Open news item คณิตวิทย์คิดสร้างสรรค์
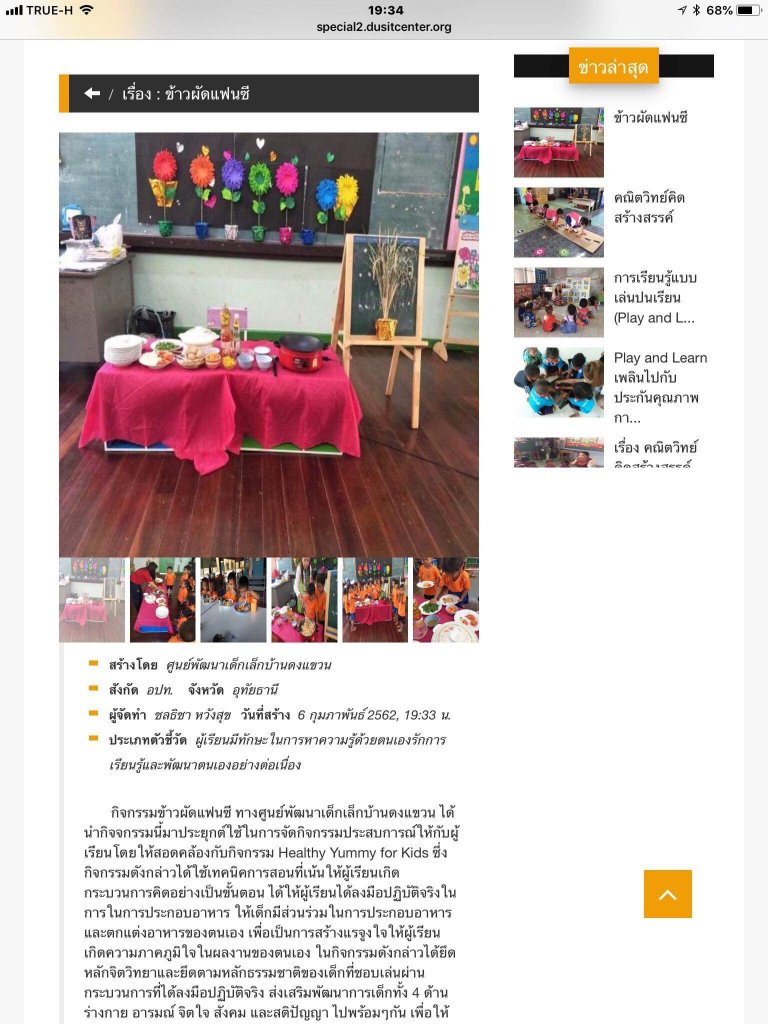This screenshot has width=768, height=1024. coord(649,207)
